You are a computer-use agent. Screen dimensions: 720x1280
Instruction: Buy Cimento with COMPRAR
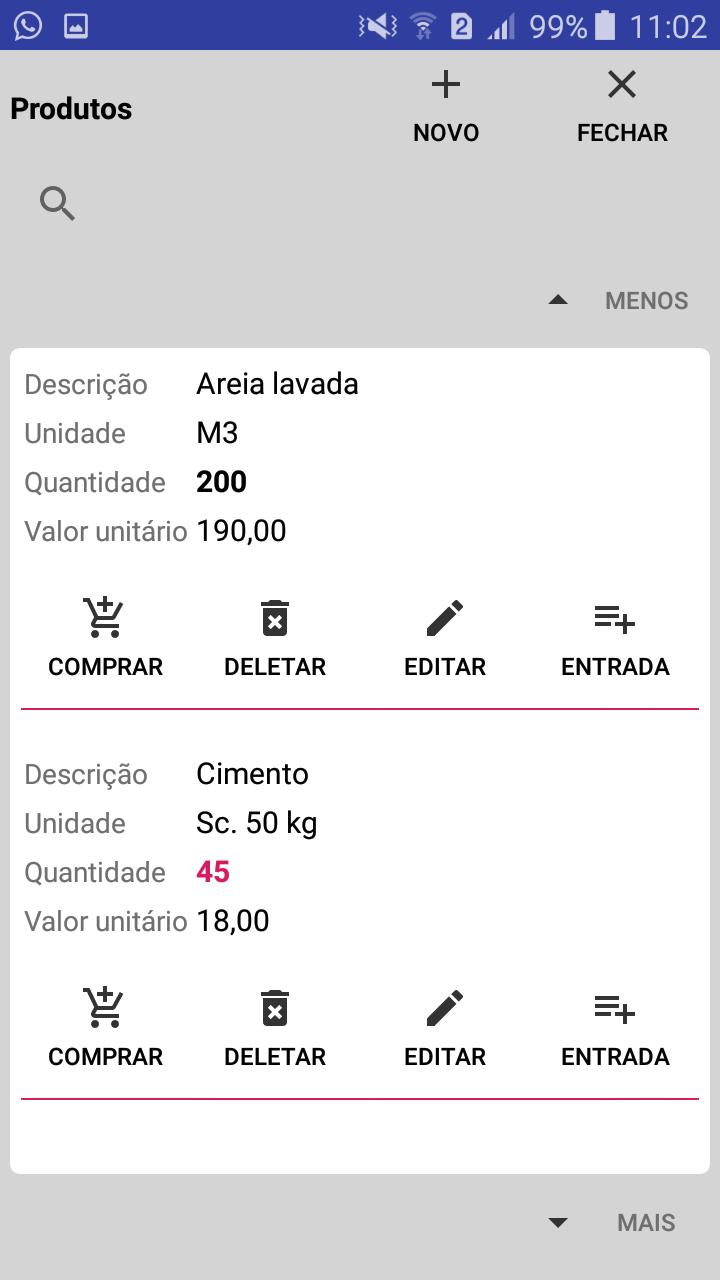tap(105, 1028)
